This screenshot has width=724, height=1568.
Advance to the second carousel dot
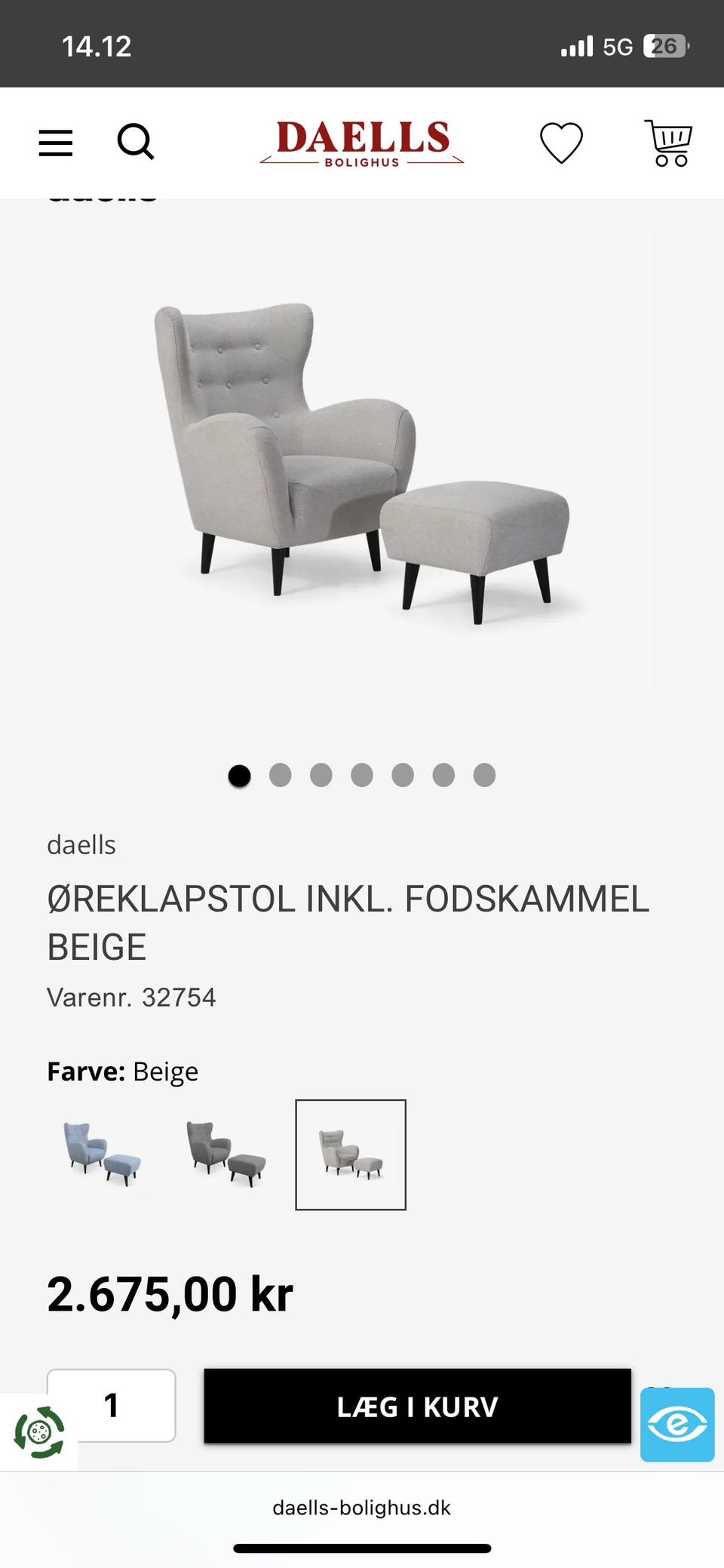pos(279,774)
